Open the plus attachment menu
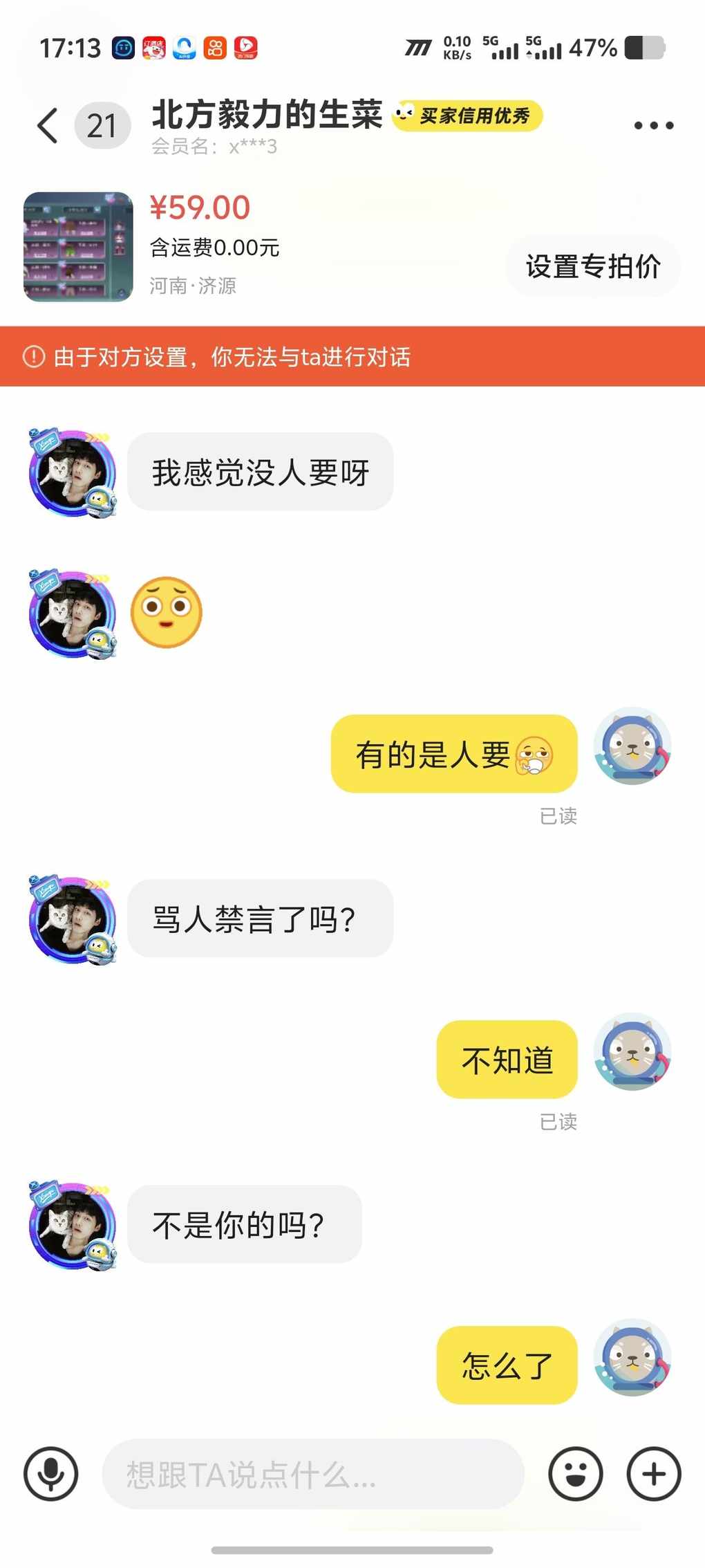Image resolution: width=705 pixels, height=1568 pixels. click(653, 1474)
